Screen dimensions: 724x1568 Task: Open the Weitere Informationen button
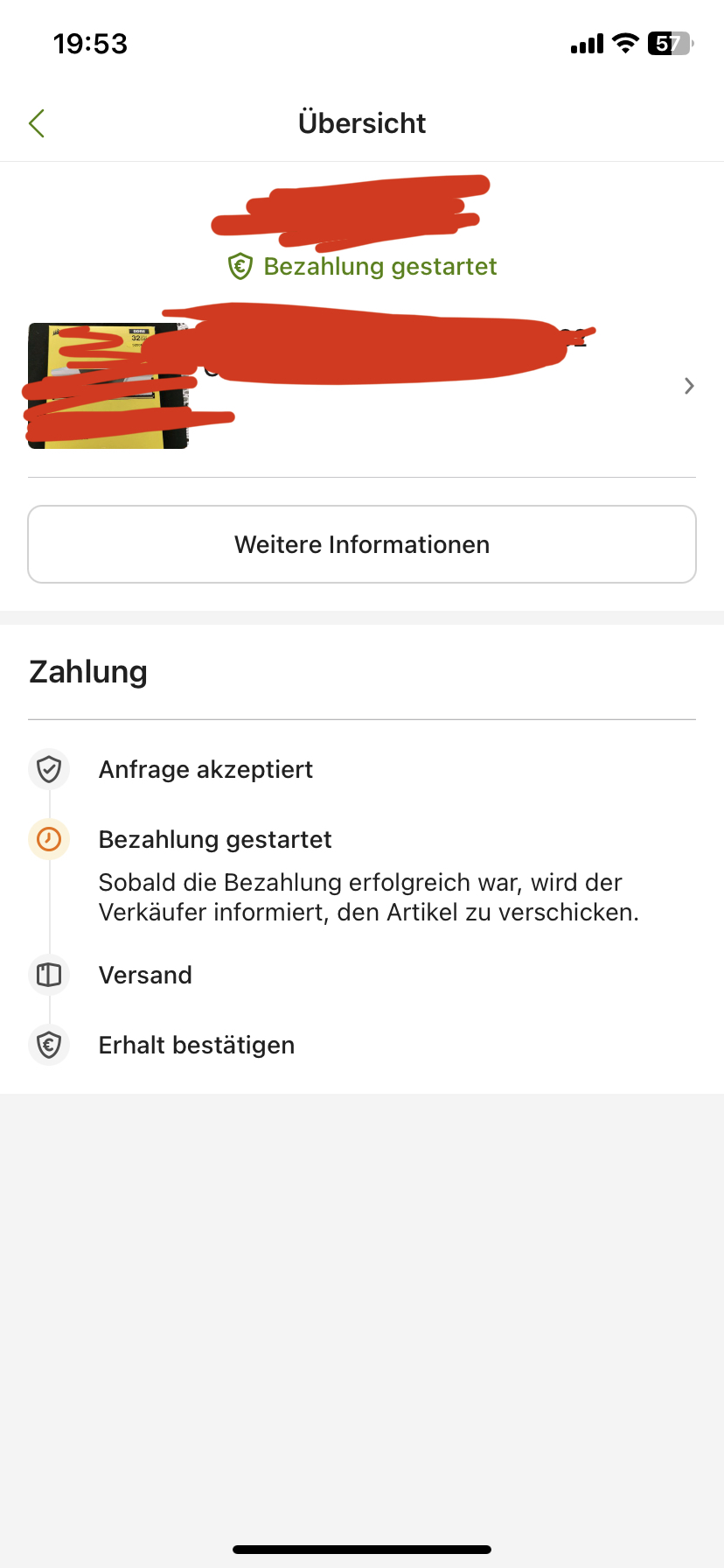click(362, 544)
